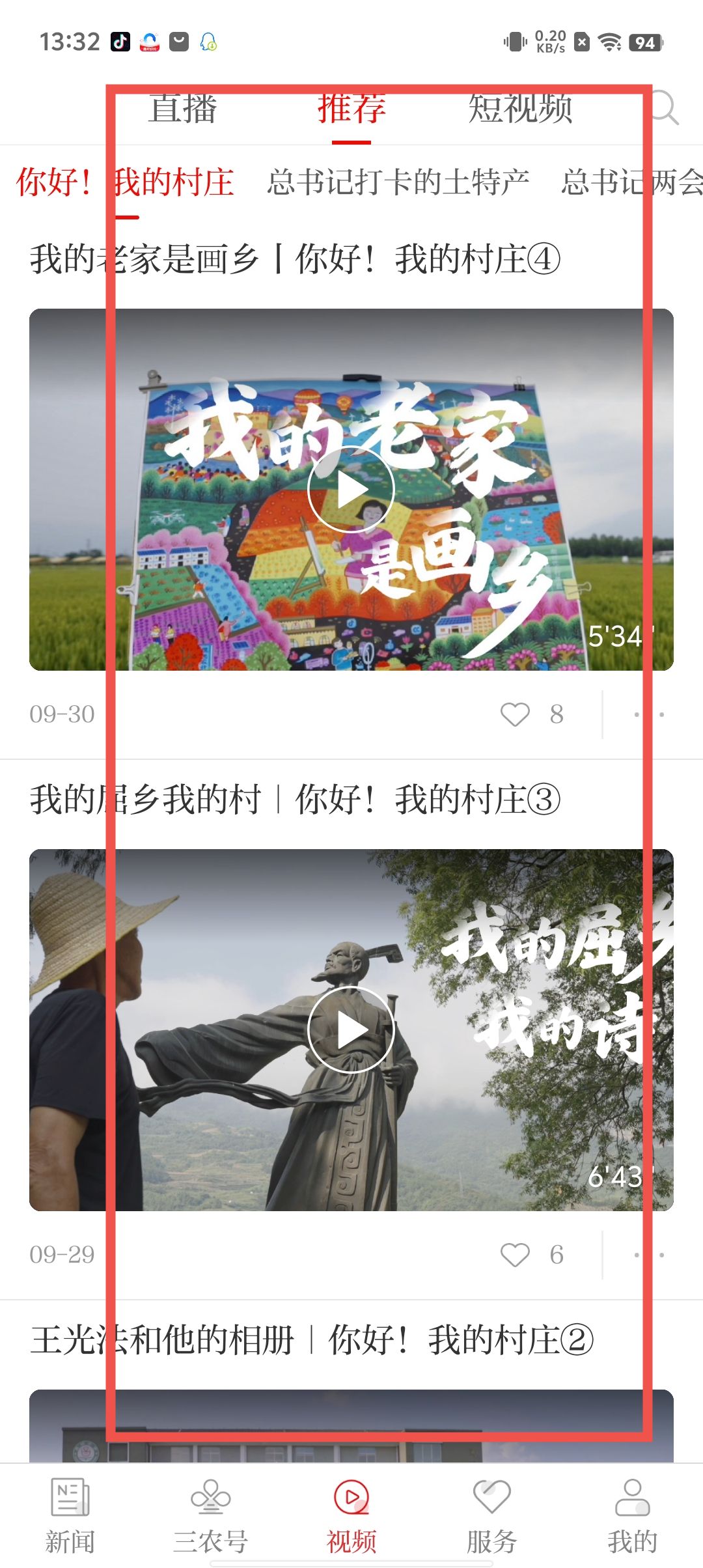Like the 09-30 video post
703x1568 pixels.
tap(515, 714)
